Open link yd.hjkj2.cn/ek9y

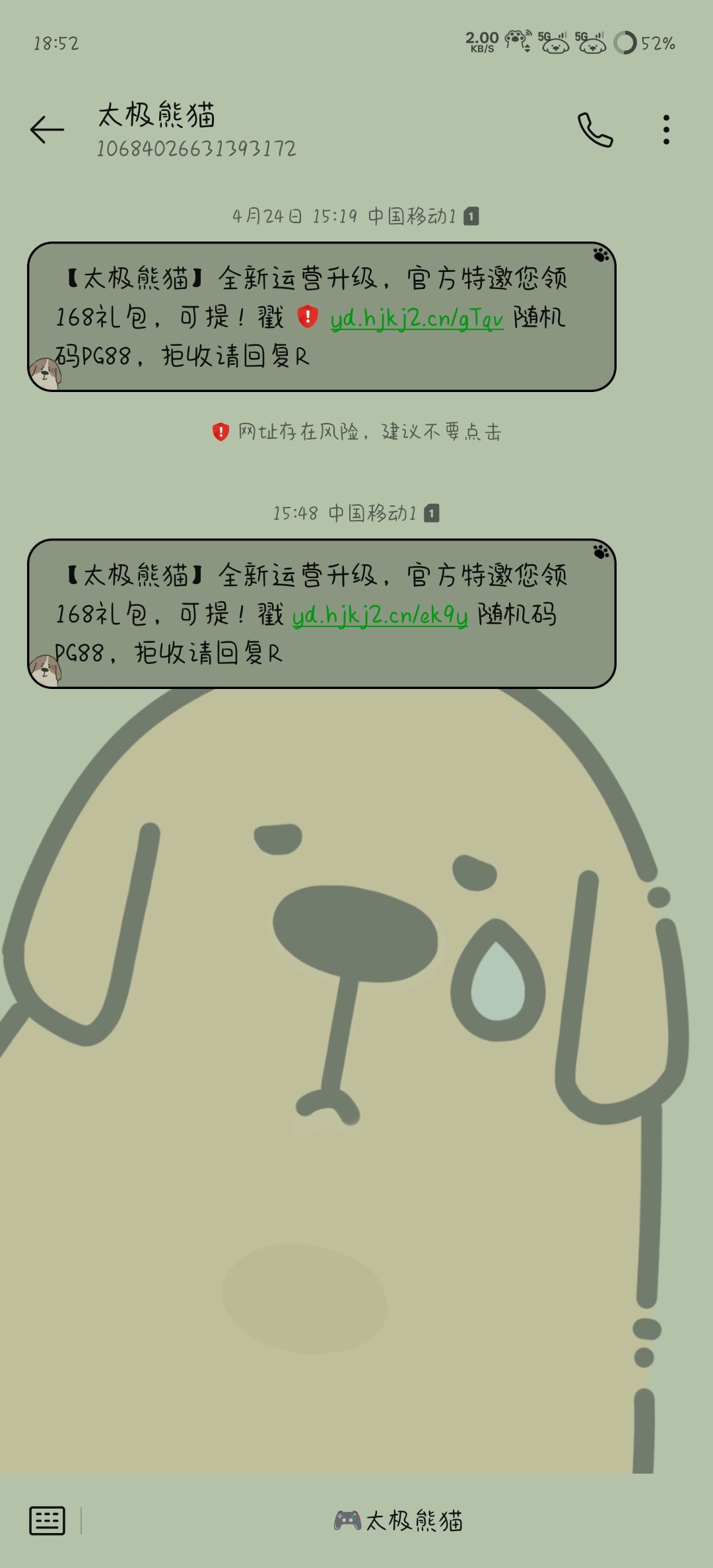380,616
